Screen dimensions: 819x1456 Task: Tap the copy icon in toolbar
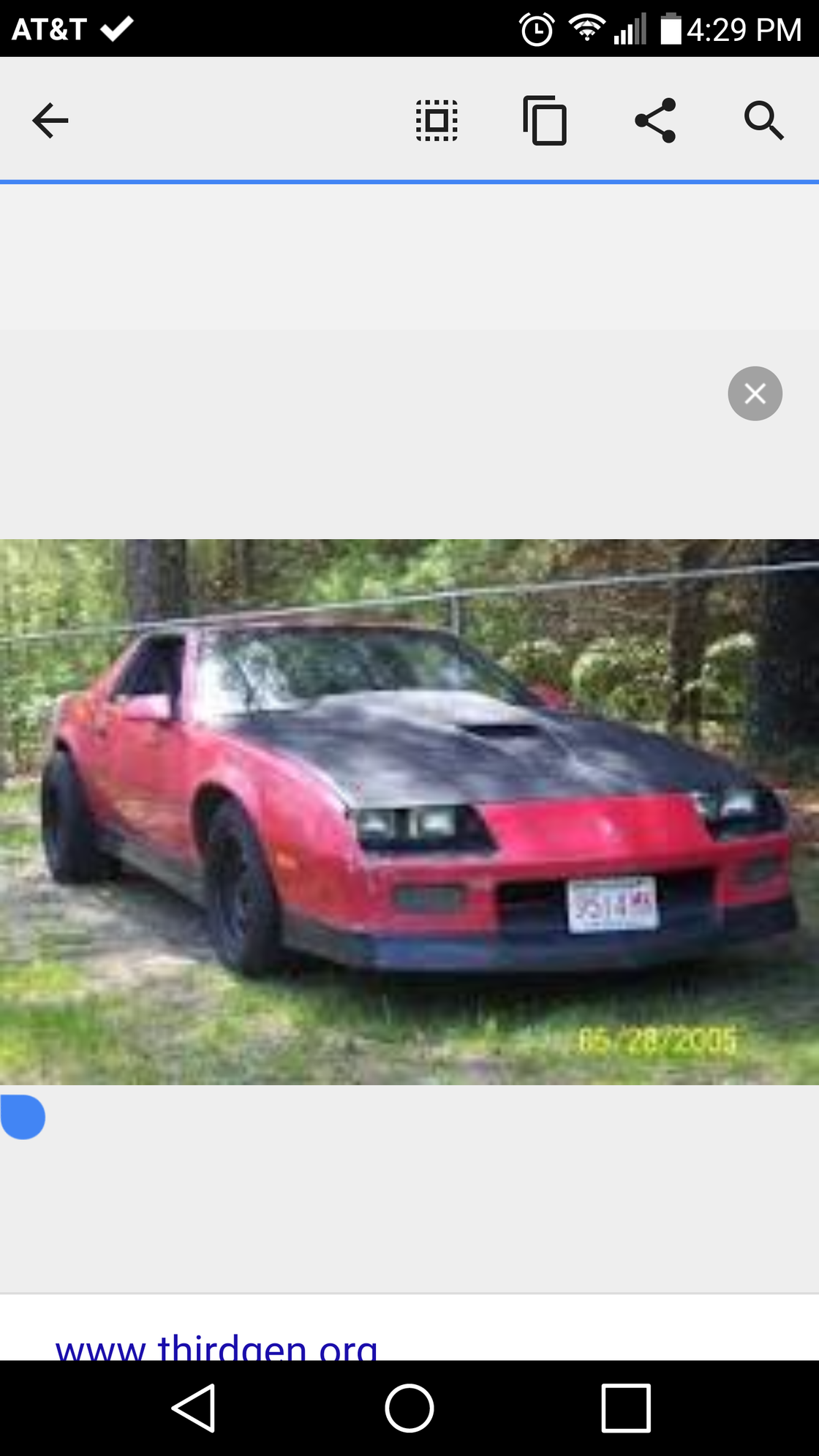click(545, 121)
